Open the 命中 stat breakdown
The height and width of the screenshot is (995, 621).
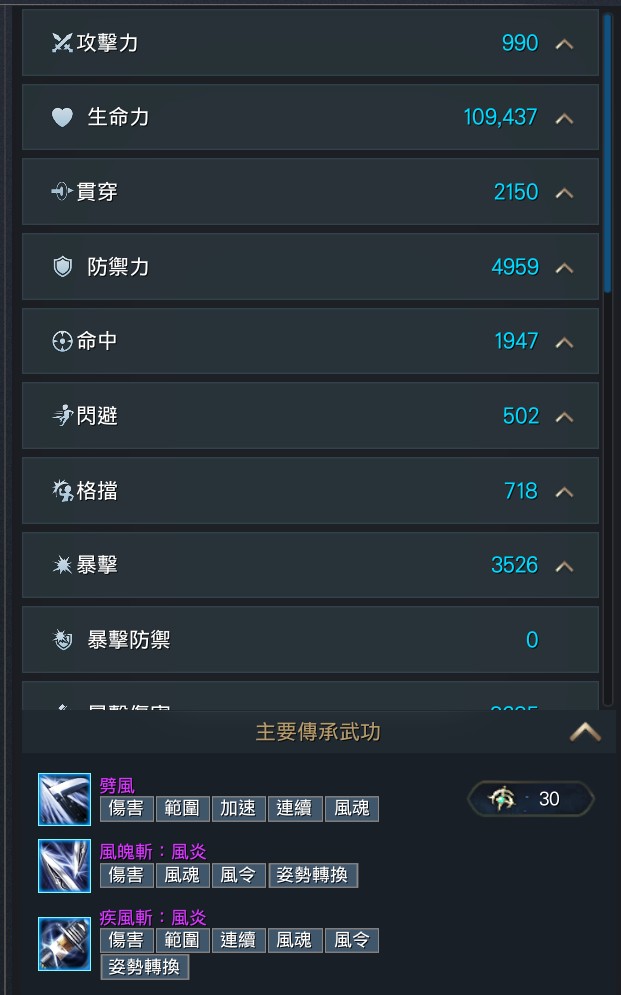(x=564, y=342)
